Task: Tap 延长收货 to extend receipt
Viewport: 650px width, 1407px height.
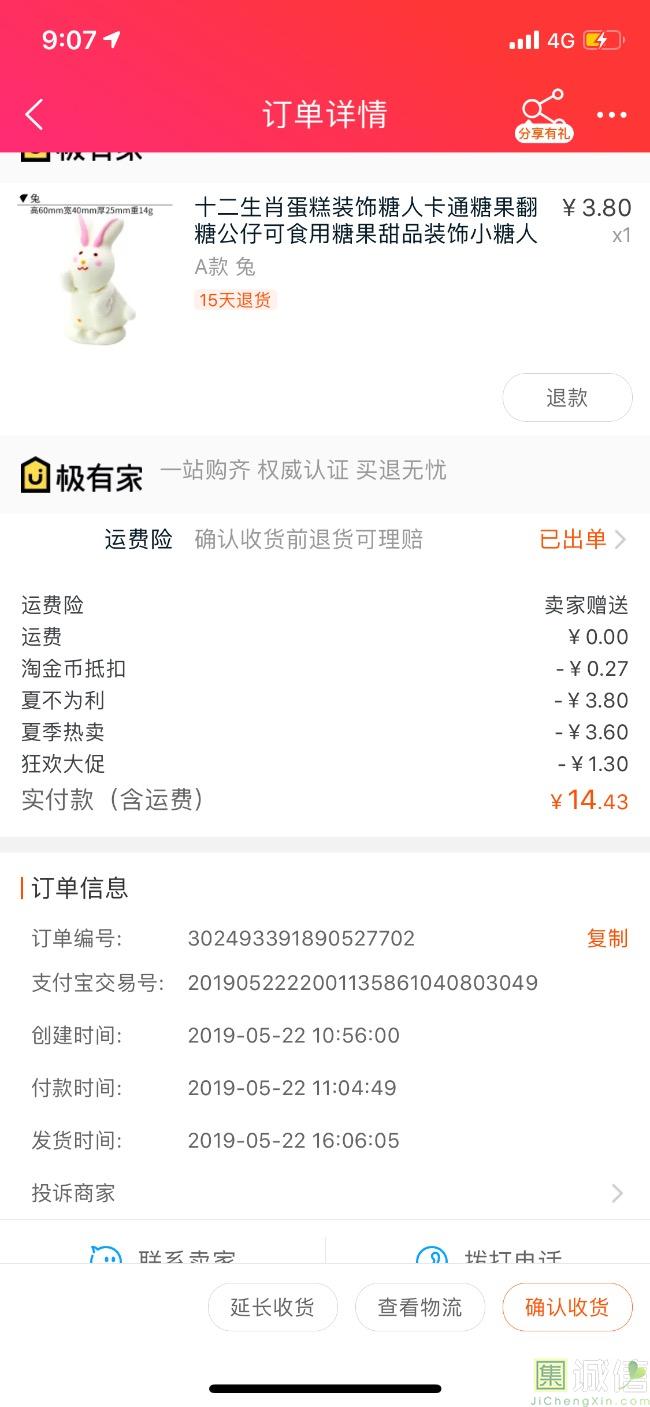Action: [x=272, y=1307]
